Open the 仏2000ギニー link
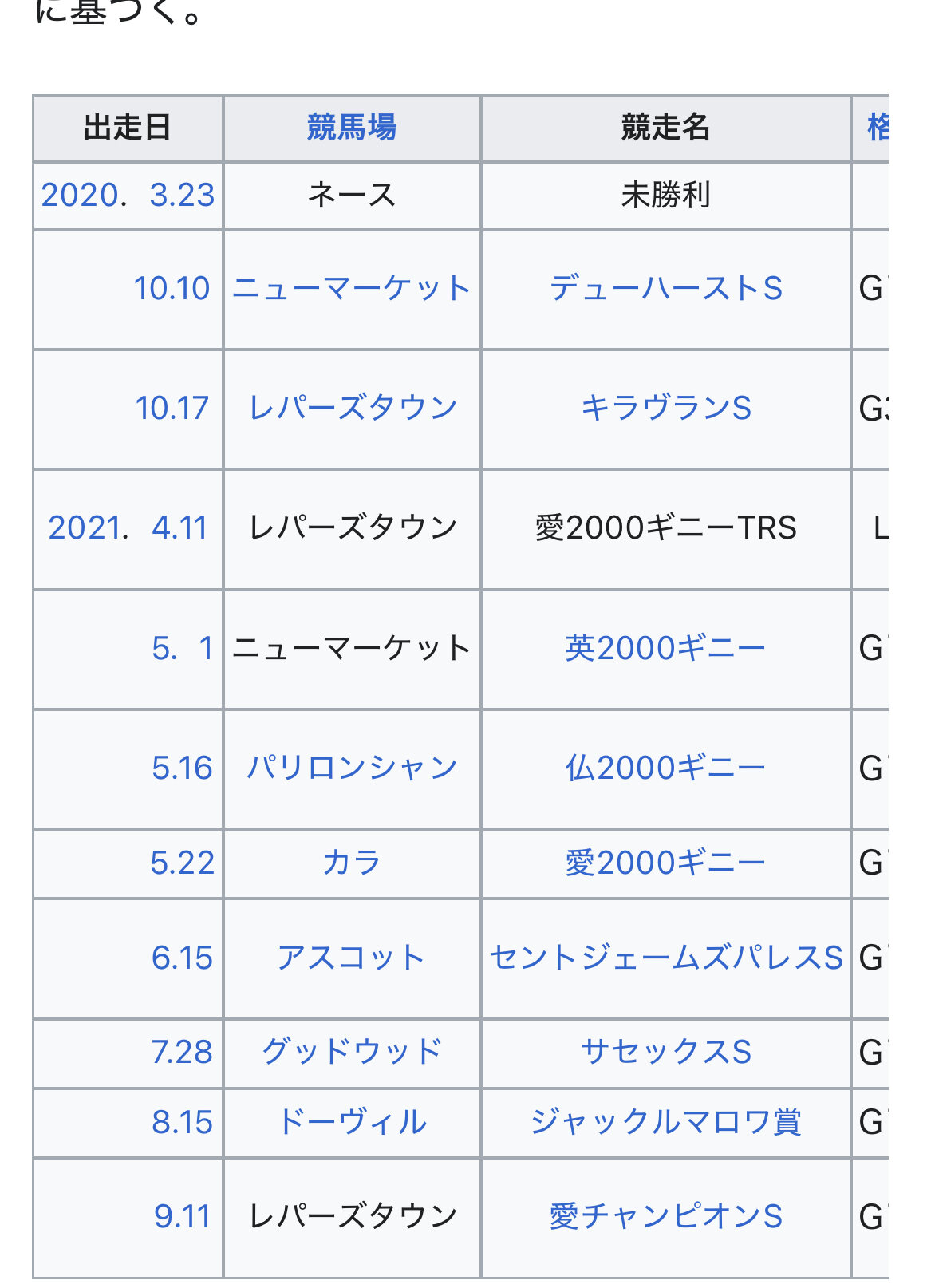This screenshot has height=1288, width=927. (x=666, y=768)
